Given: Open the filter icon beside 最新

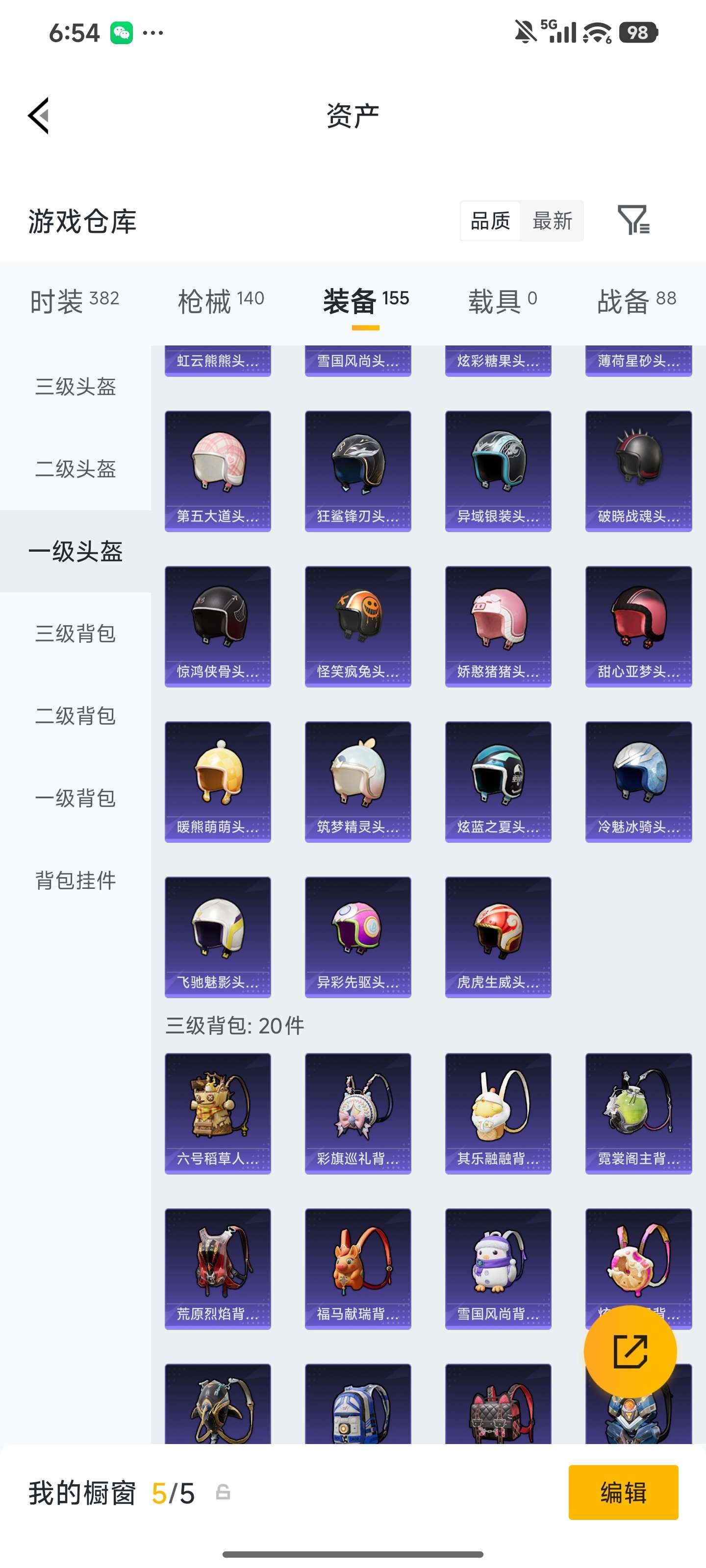Looking at the screenshot, I should (x=633, y=220).
